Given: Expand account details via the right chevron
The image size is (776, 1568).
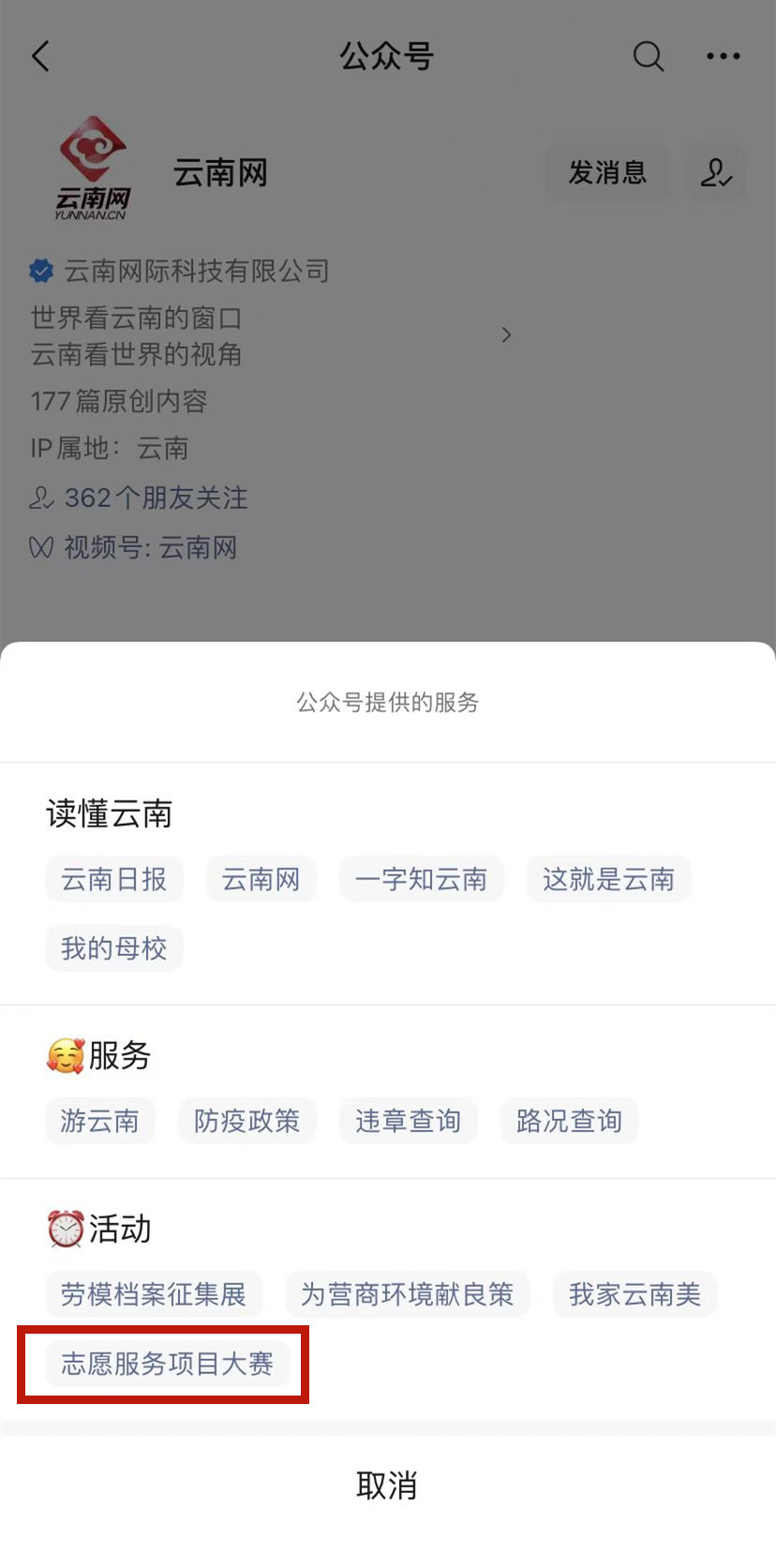Looking at the screenshot, I should point(506,335).
